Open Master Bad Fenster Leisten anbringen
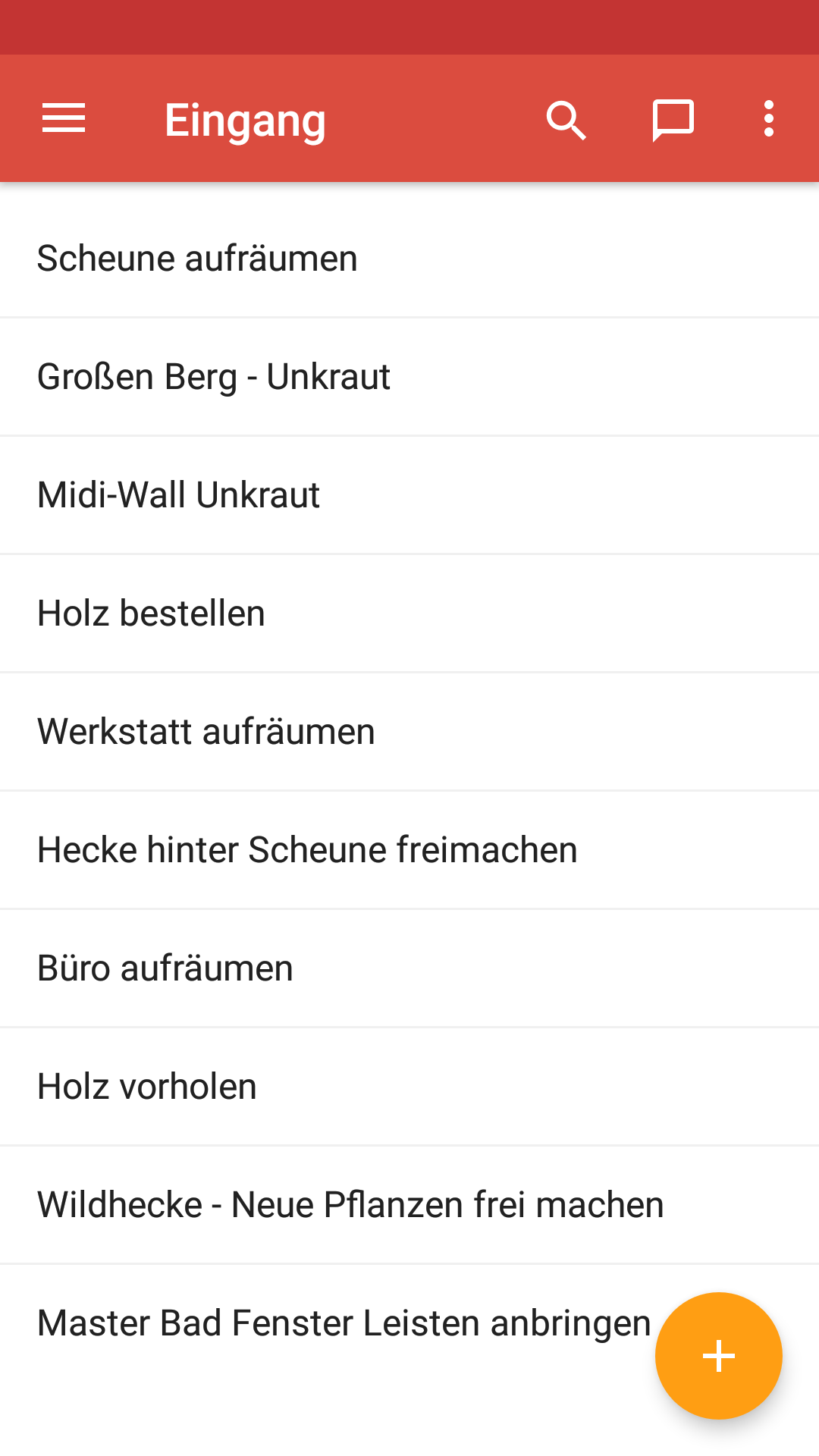 pos(344,1323)
